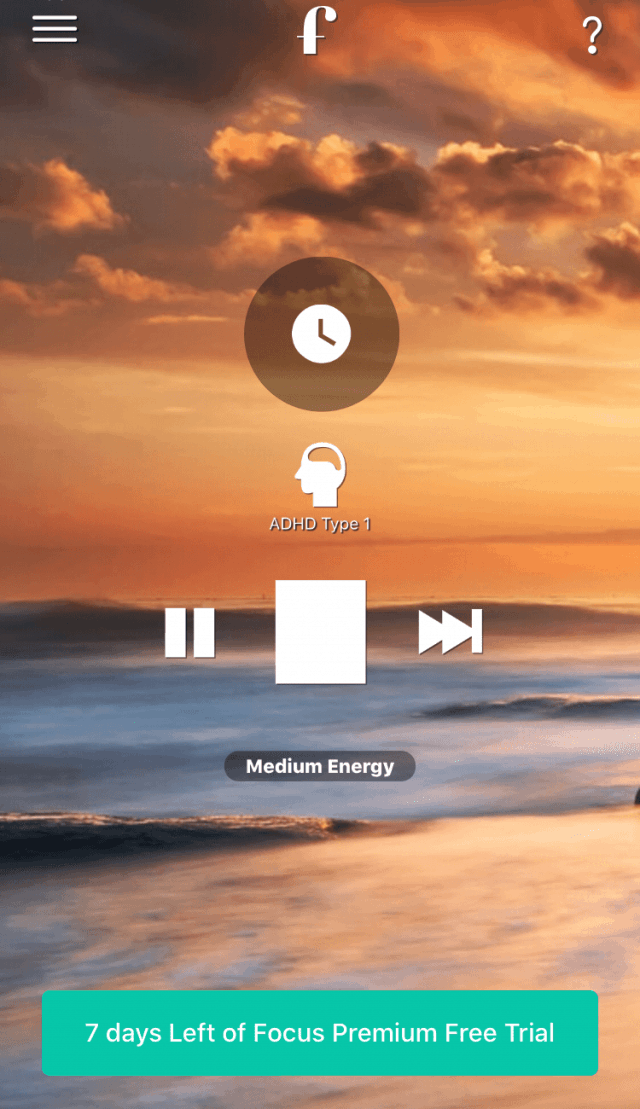Select the ADHD Type 1 channel
This screenshot has width=640, height=1109.
coord(320,487)
